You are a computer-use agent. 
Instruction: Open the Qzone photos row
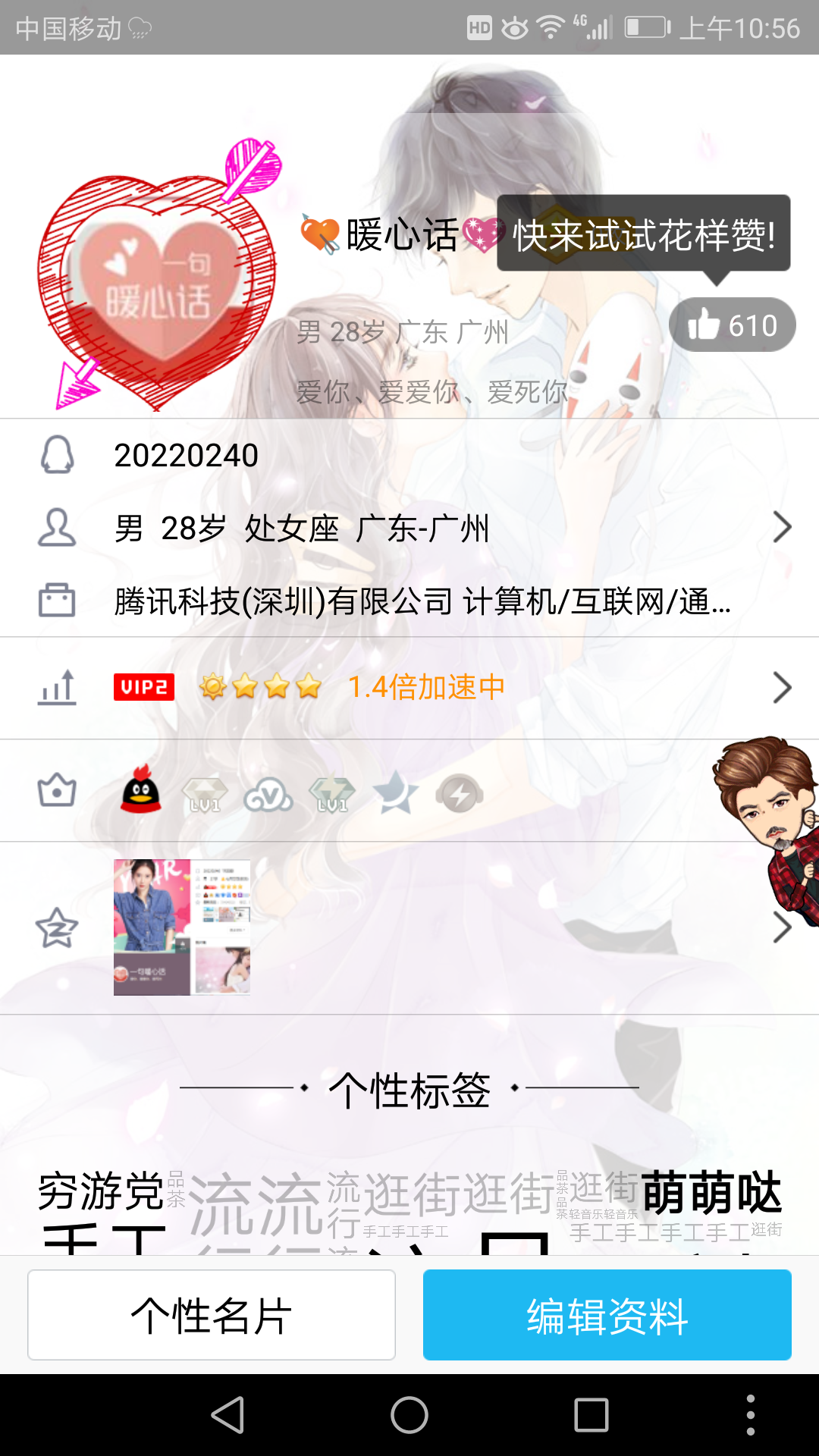click(x=409, y=927)
